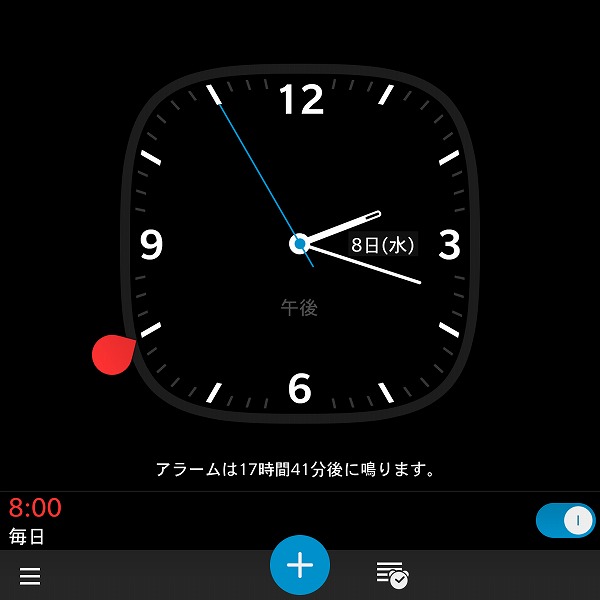600x600 pixels.
Task: Add a new alarm
Action: pos(299,565)
